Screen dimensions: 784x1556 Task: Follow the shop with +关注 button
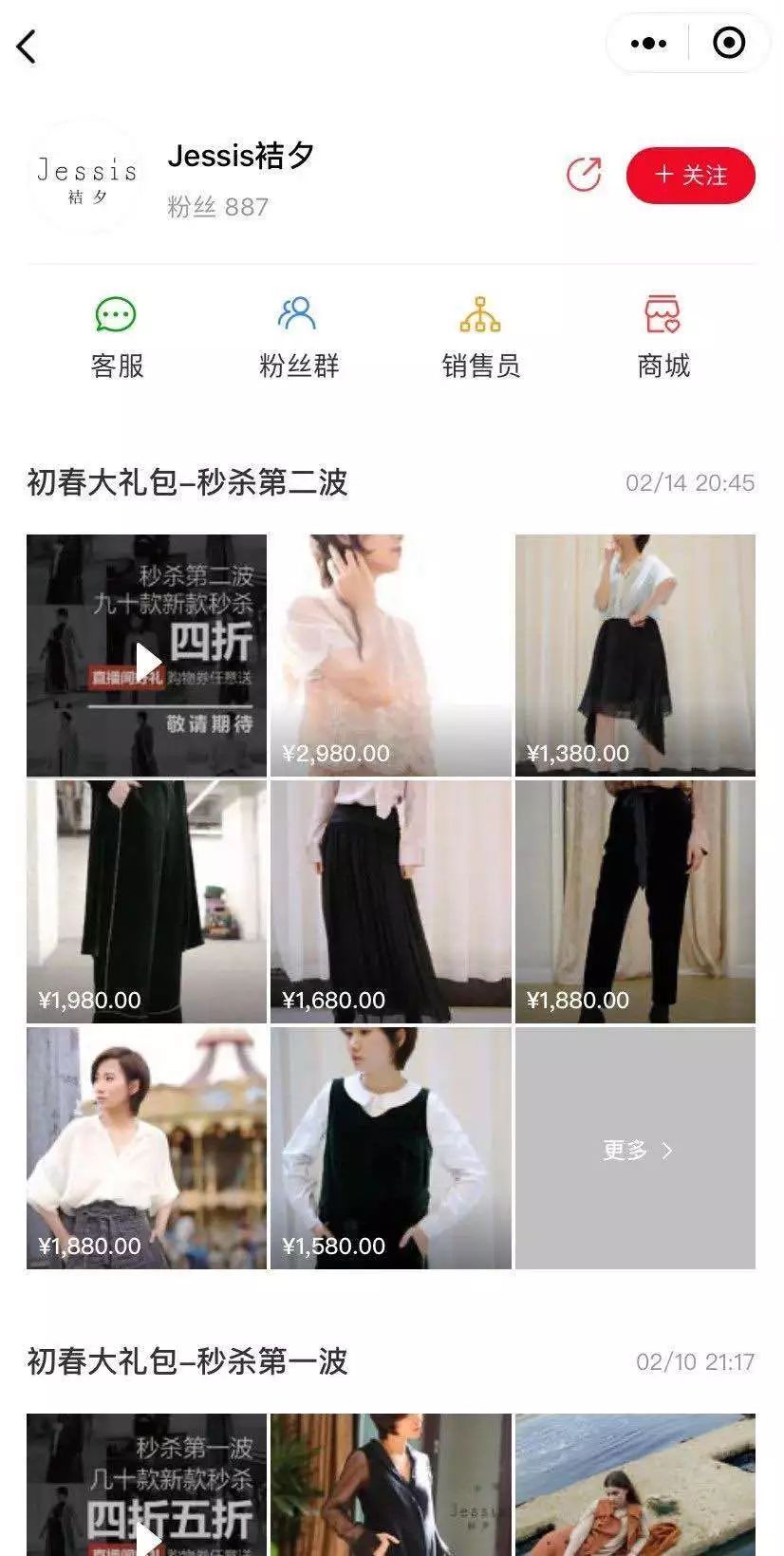click(691, 174)
